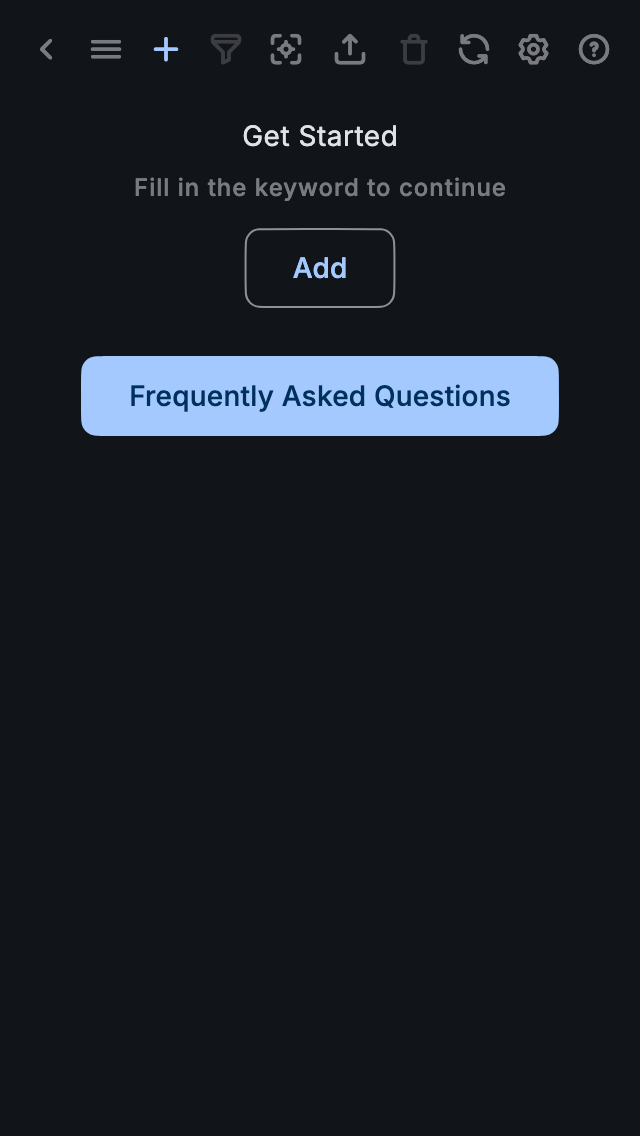Tap the Add button

click(x=320, y=268)
